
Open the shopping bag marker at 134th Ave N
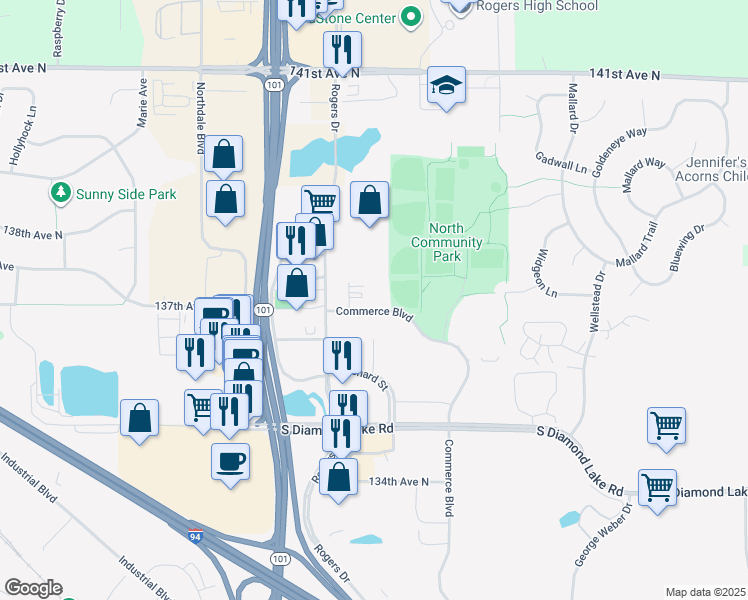[340, 478]
